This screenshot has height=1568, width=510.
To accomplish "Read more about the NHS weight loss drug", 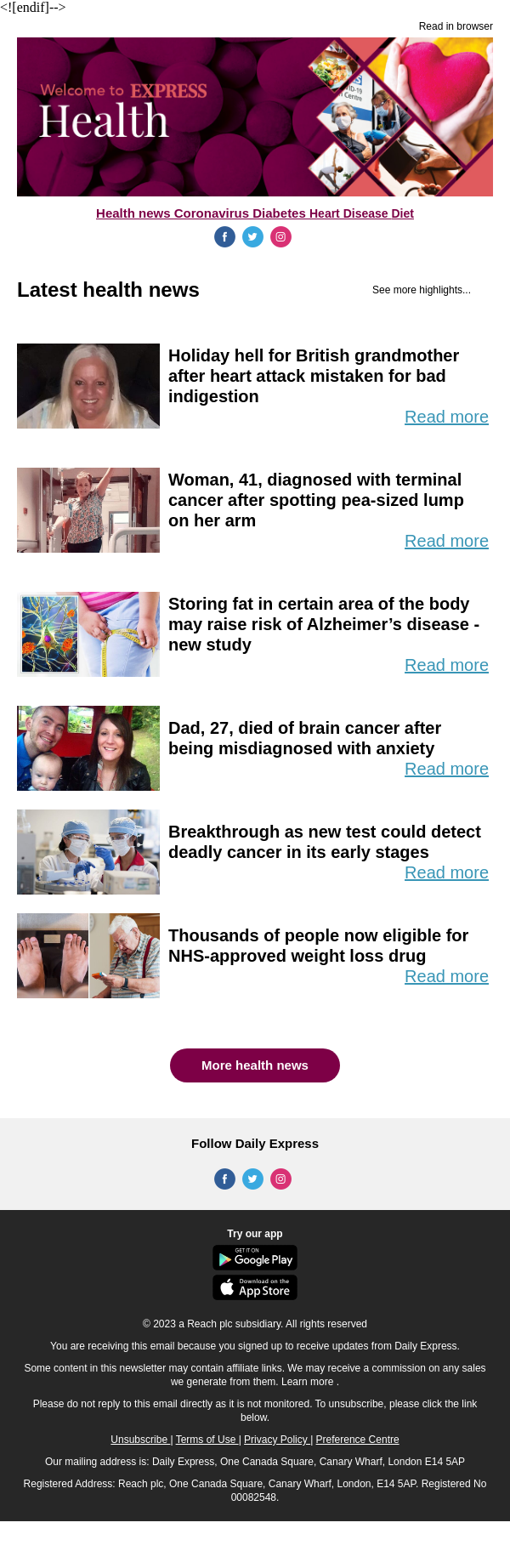I will [x=446, y=976].
